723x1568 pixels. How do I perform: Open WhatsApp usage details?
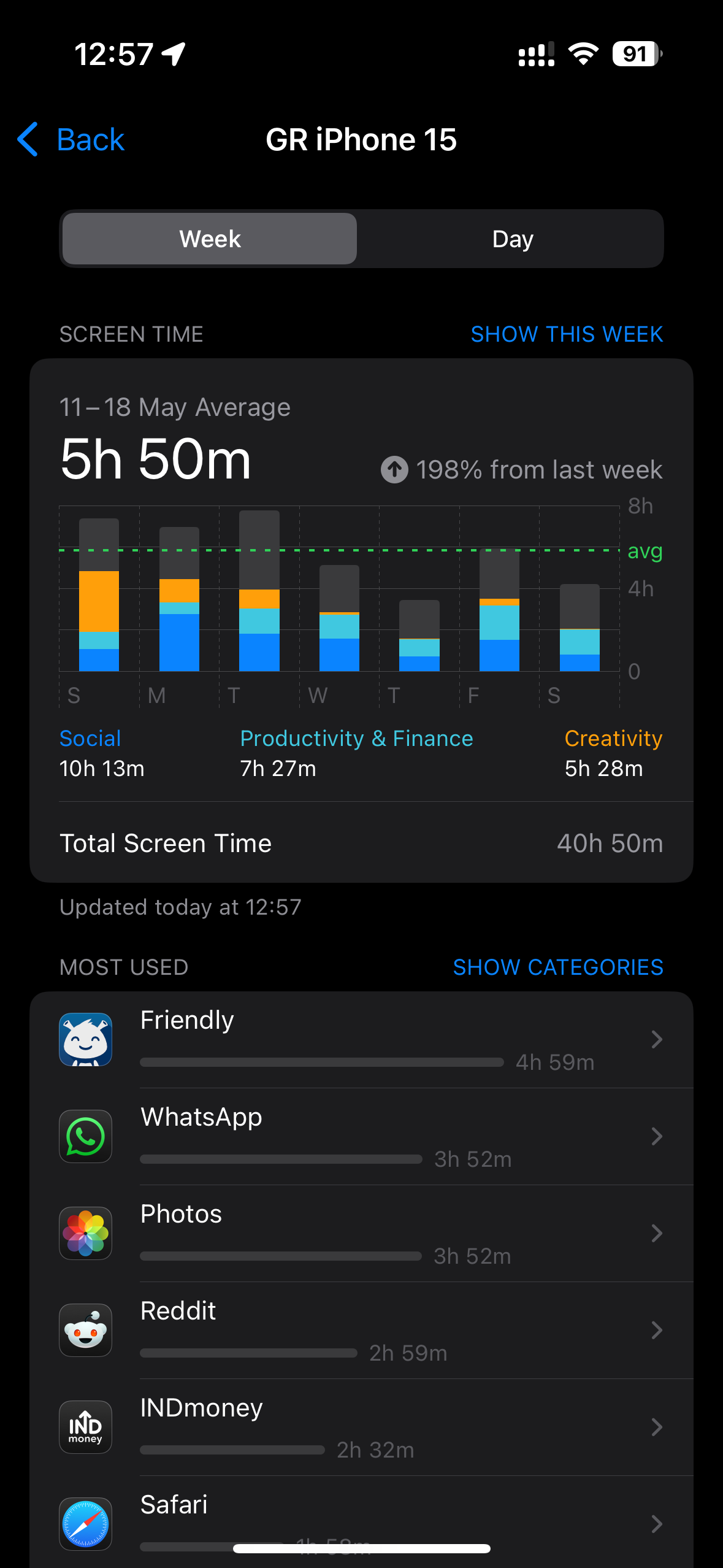[x=361, y=1137]
